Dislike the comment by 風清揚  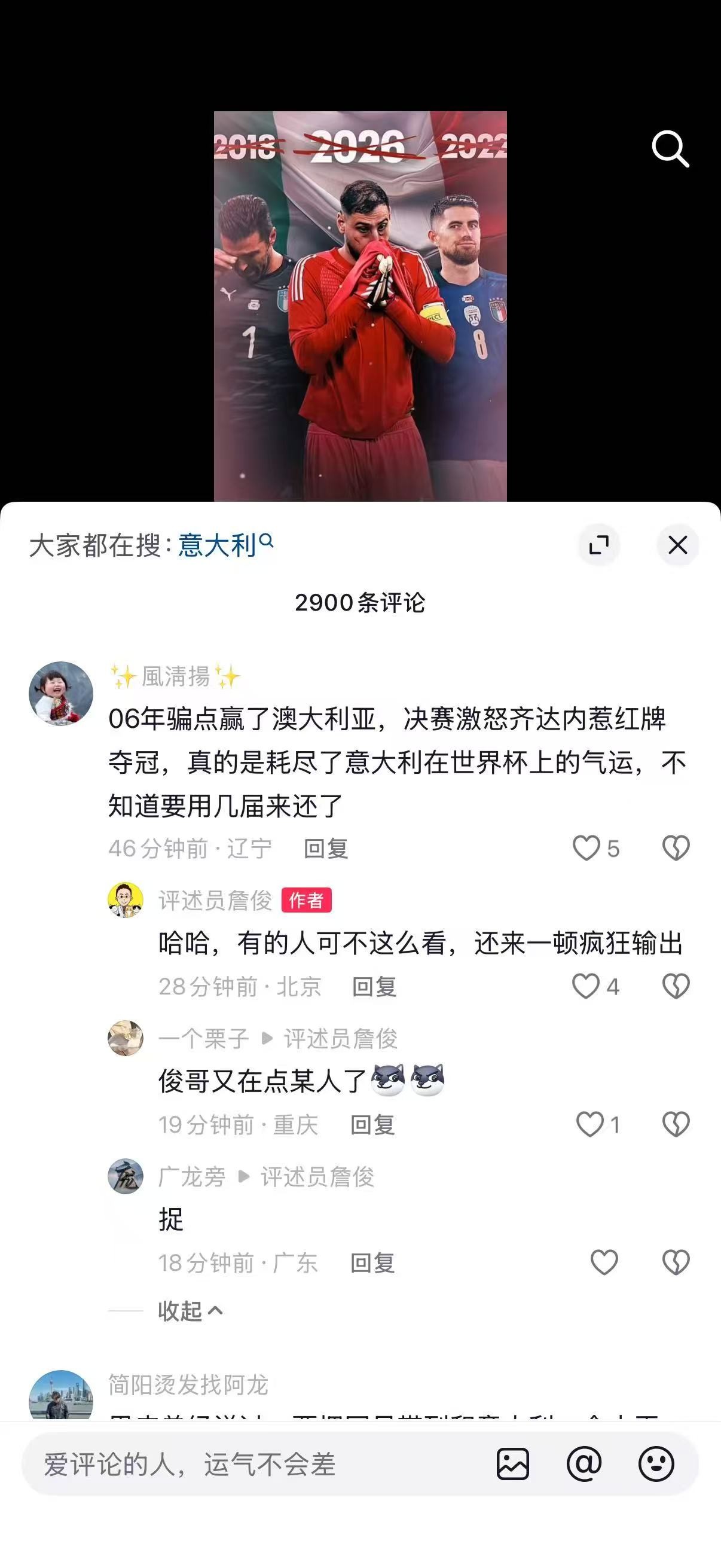[x=676, y=848]
